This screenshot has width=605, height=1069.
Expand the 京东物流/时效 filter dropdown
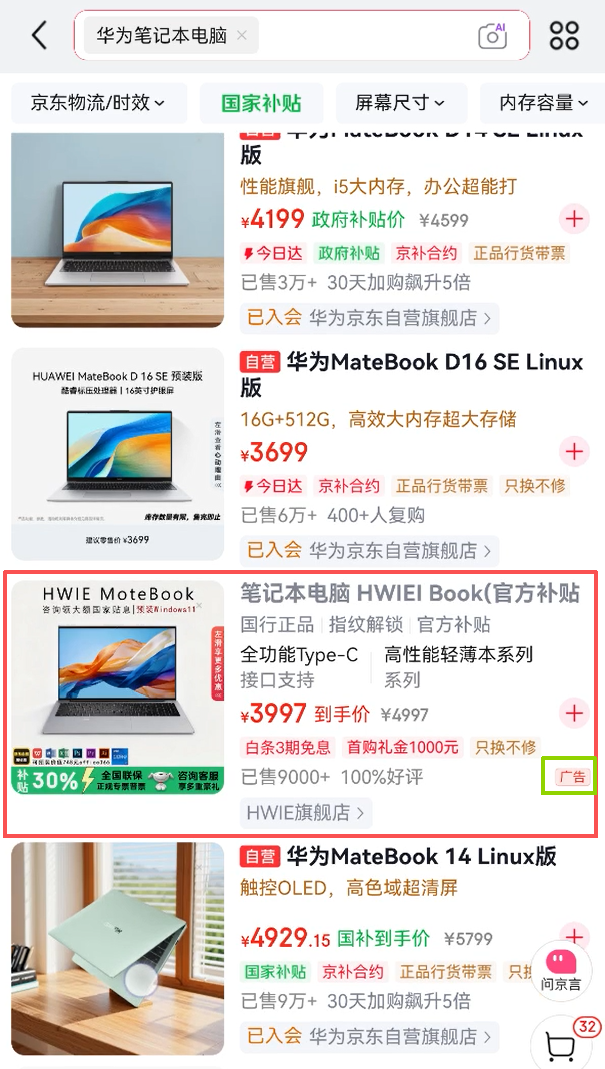[x=99, y=103]
